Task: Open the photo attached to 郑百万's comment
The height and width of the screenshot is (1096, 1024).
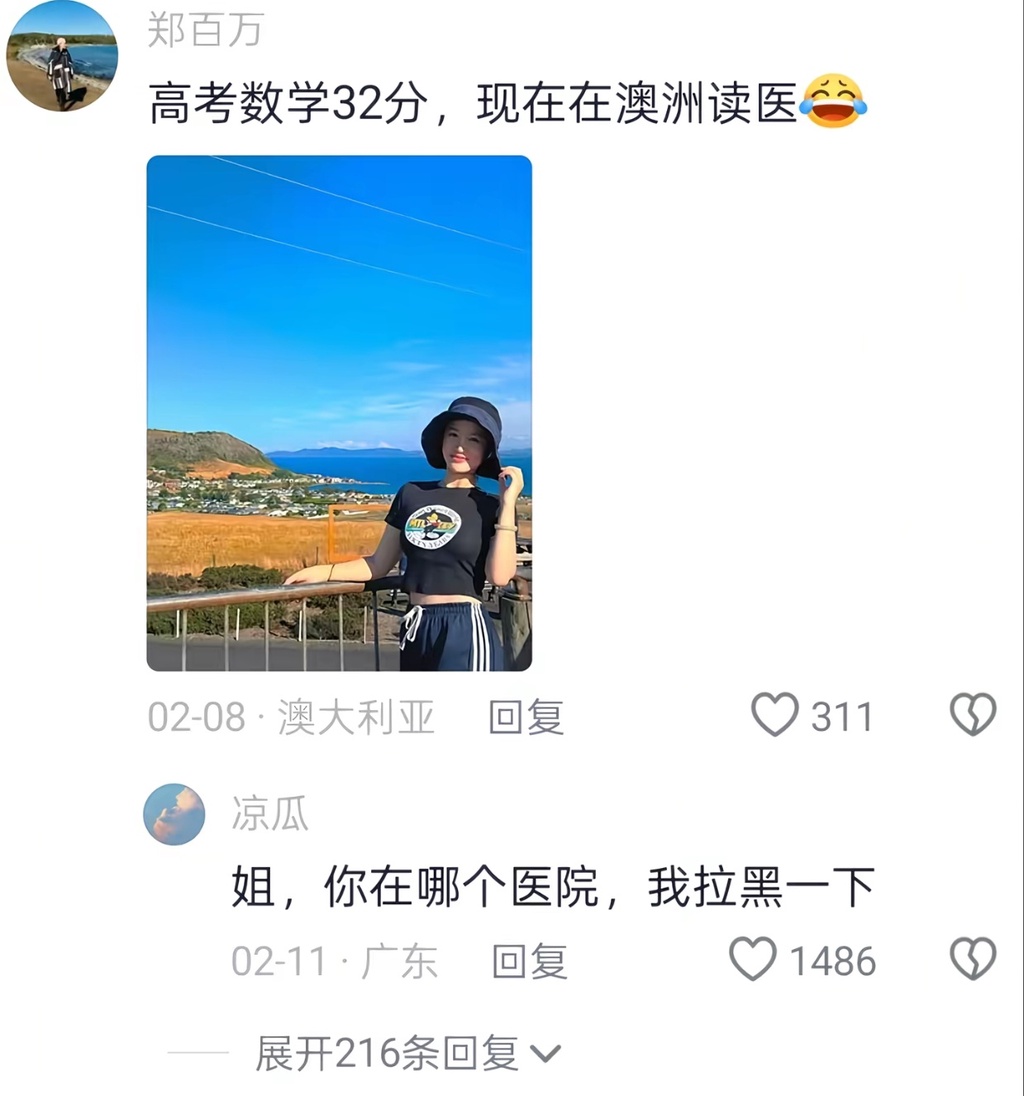Action: coord(339,413)
